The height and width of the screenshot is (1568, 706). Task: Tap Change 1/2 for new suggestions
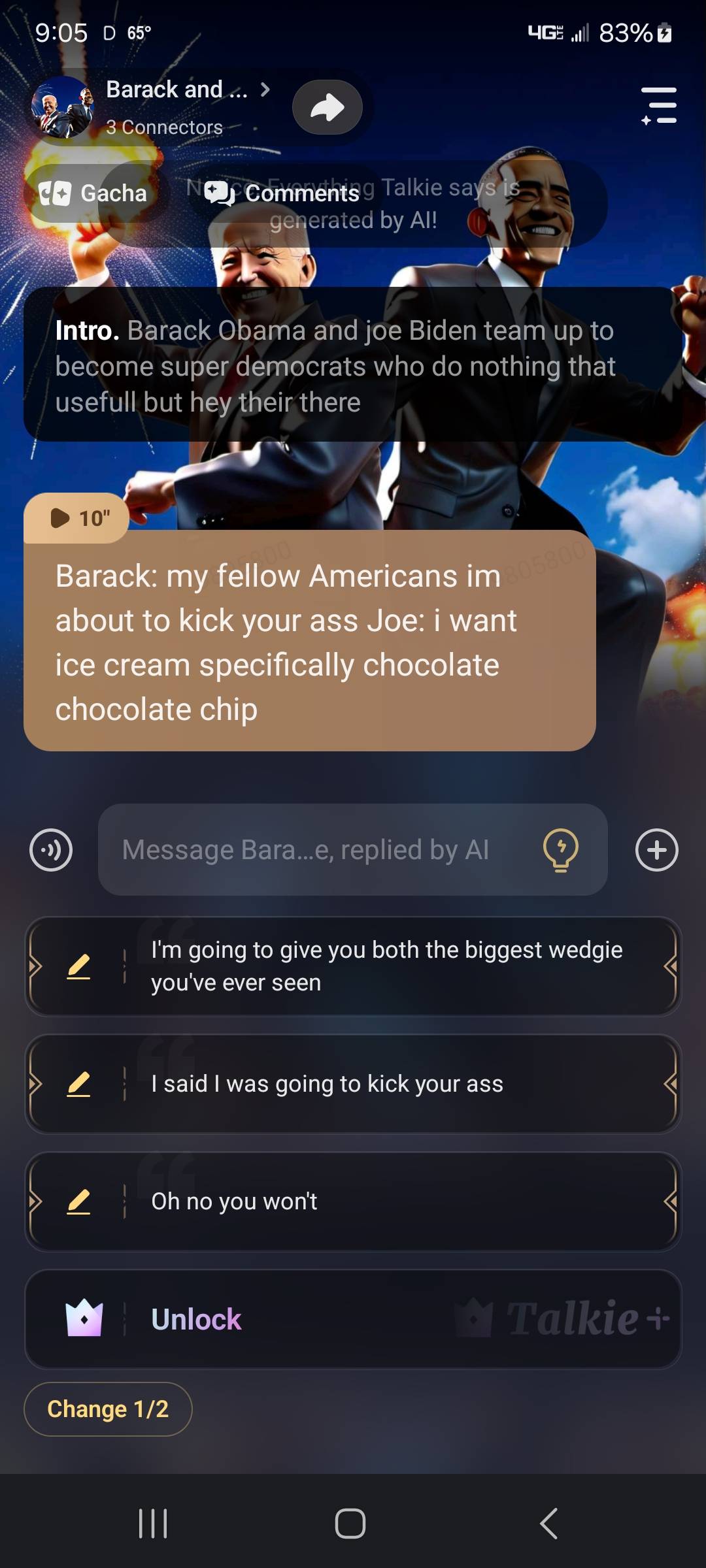coord(108,1409)
